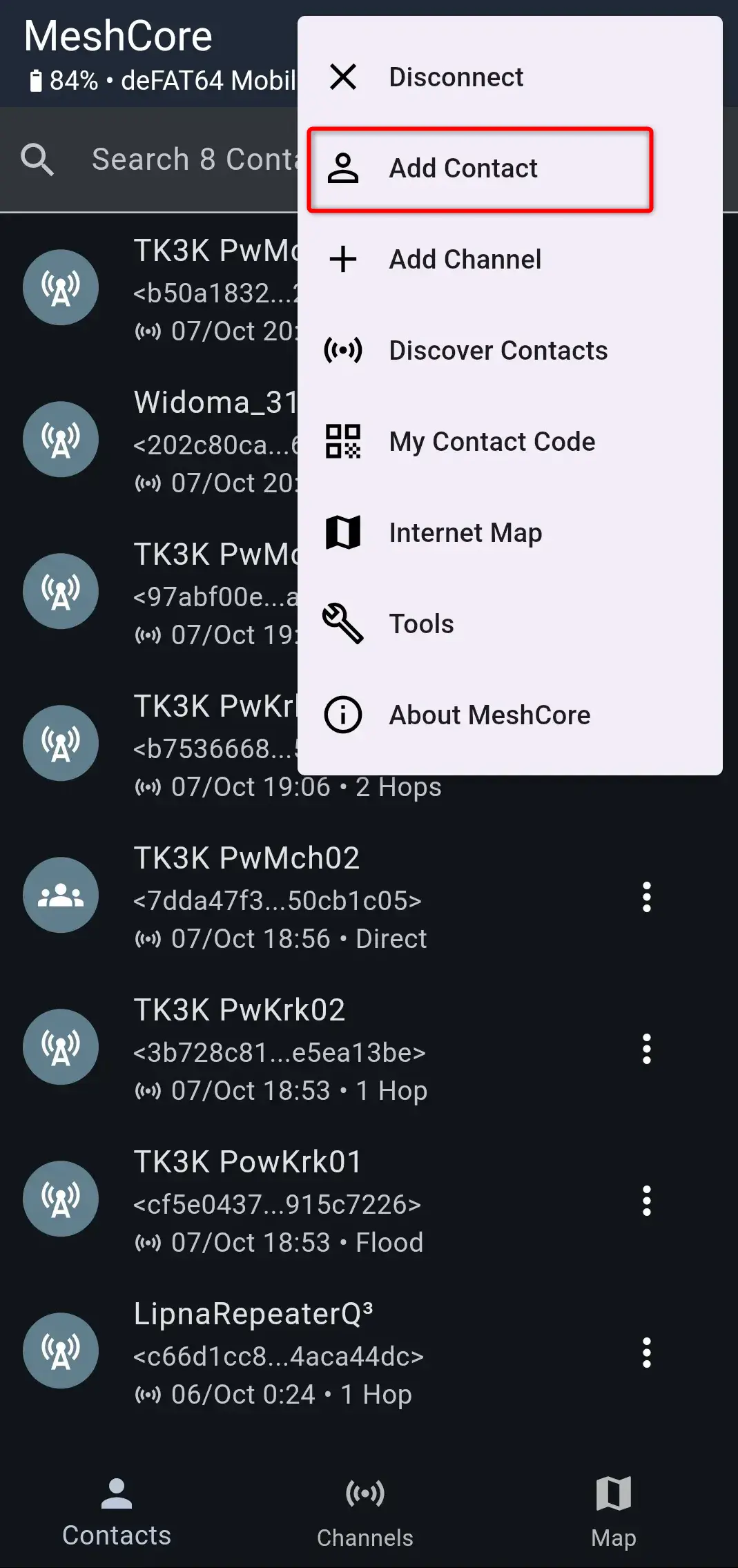Open Tools menu item
The height and width of the screenshot is (1568, 738).
pos(421,624)
